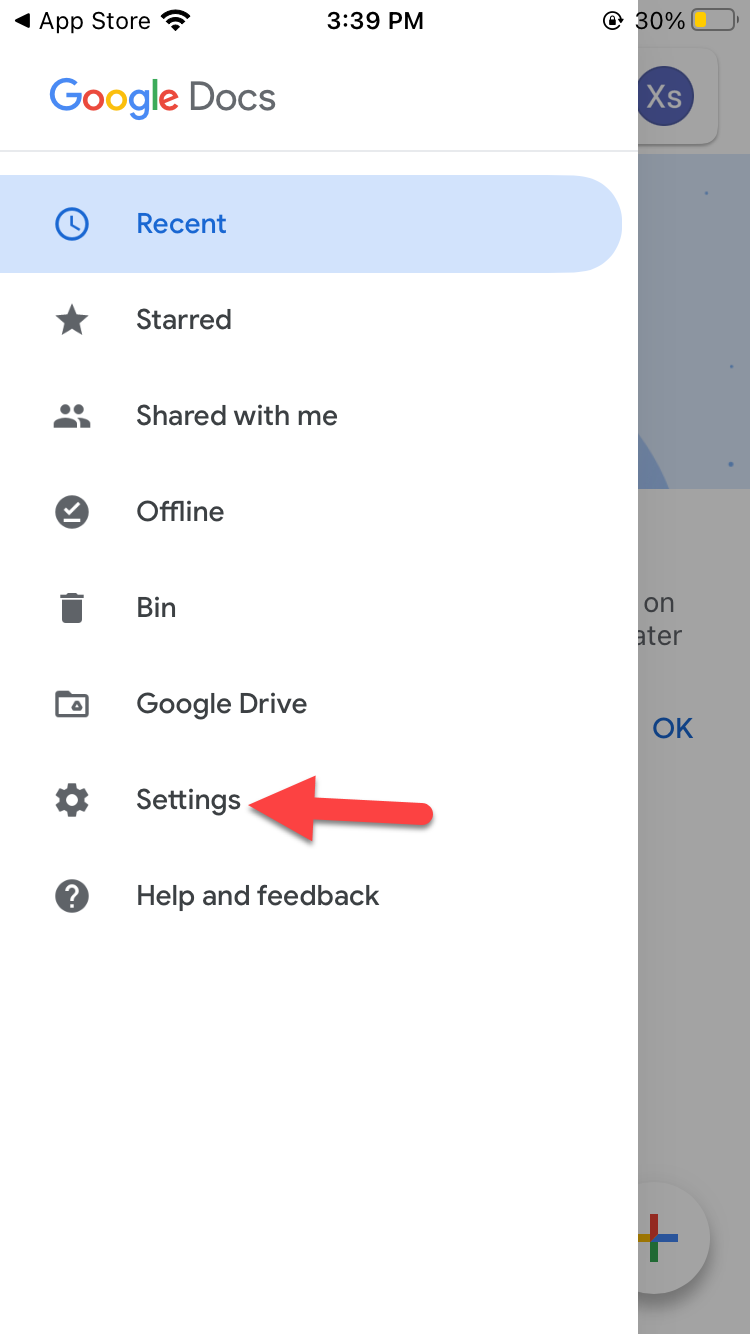Open Settings
Screen dimensions: 750x1334
(188, 800)
